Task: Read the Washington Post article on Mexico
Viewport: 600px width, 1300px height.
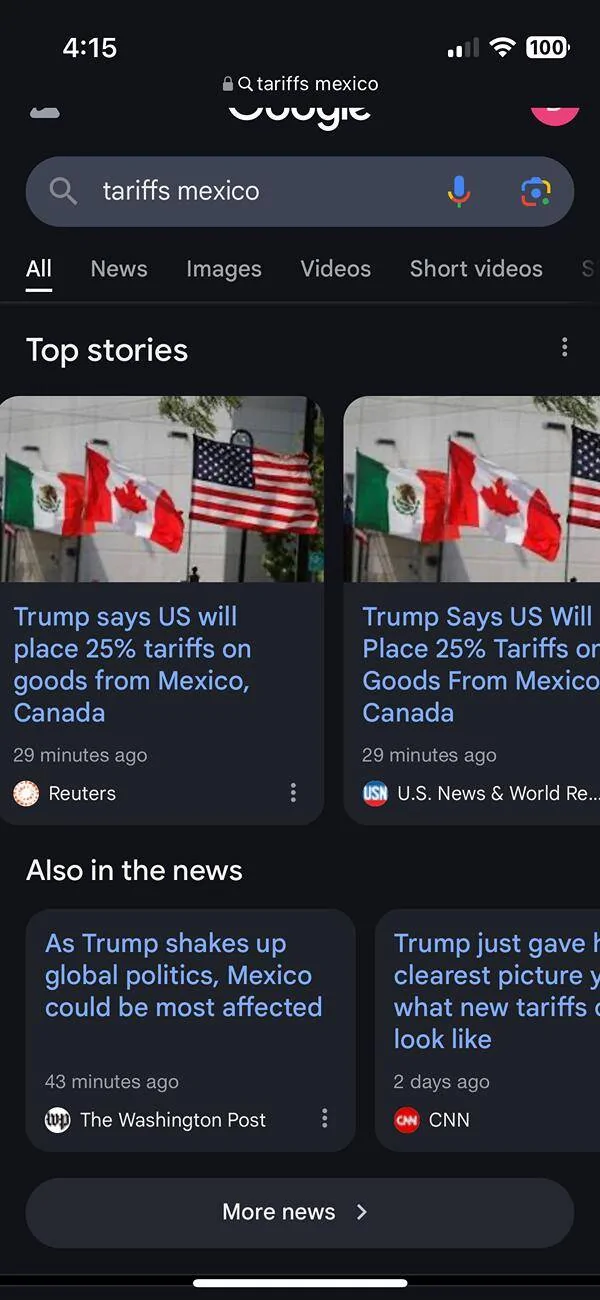Action: [x=183, y=975]
